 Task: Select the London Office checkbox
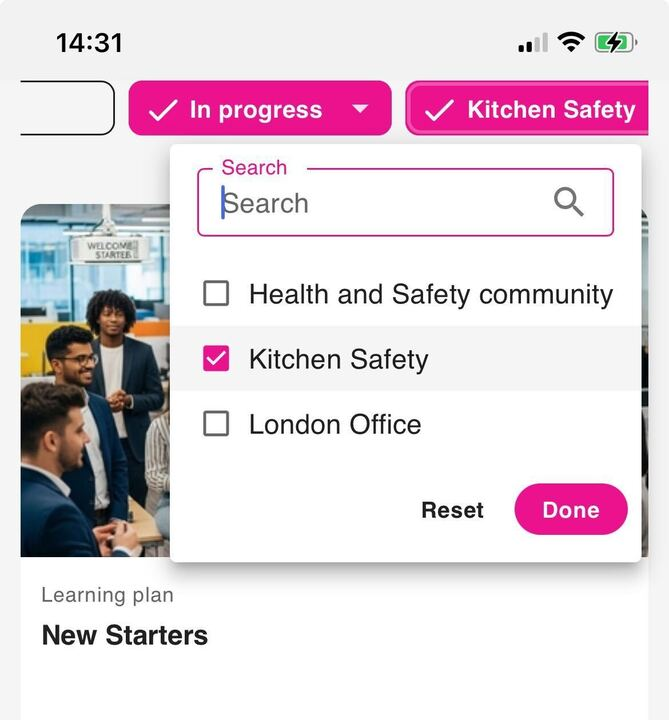(x=216, y=424)
